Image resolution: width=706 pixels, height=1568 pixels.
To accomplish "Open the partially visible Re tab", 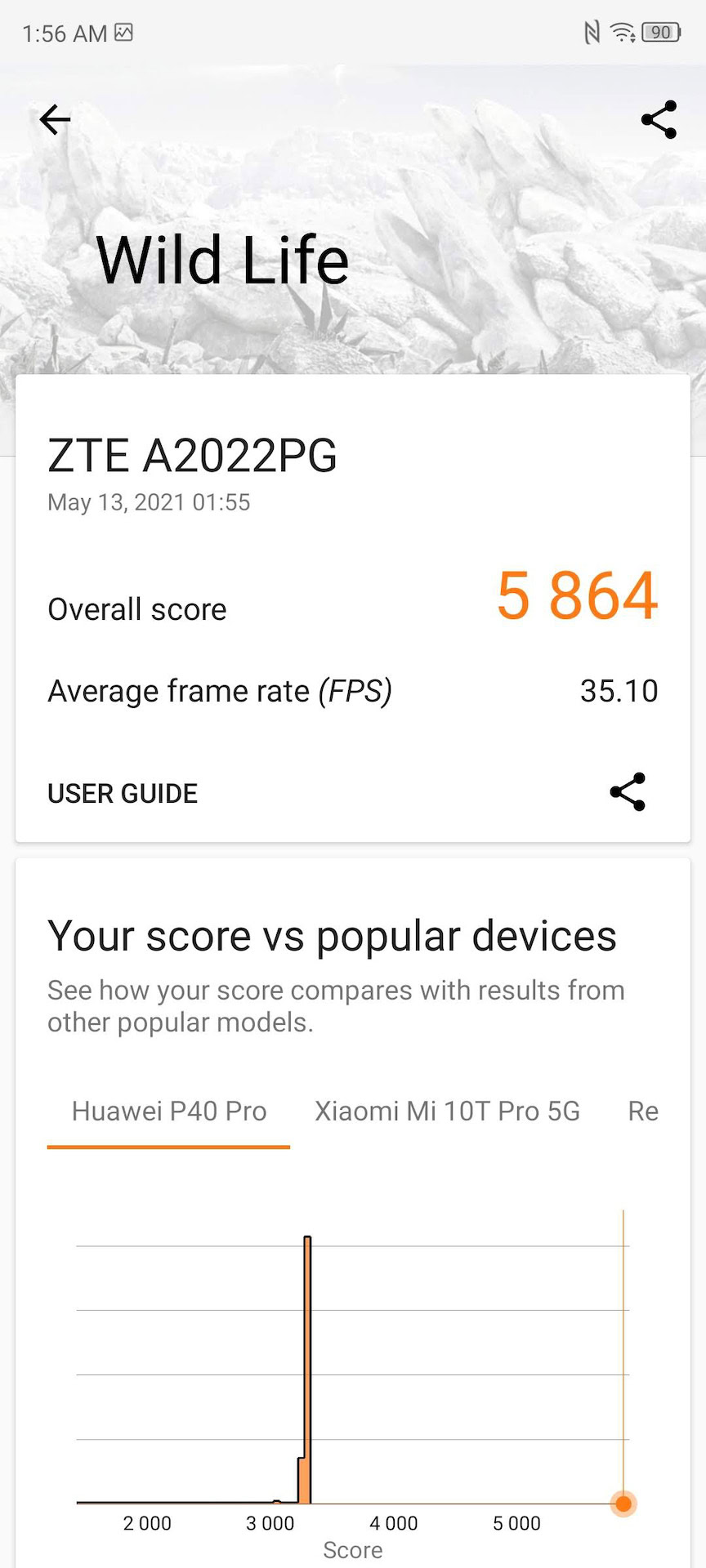I will (x=643, y=1111).
